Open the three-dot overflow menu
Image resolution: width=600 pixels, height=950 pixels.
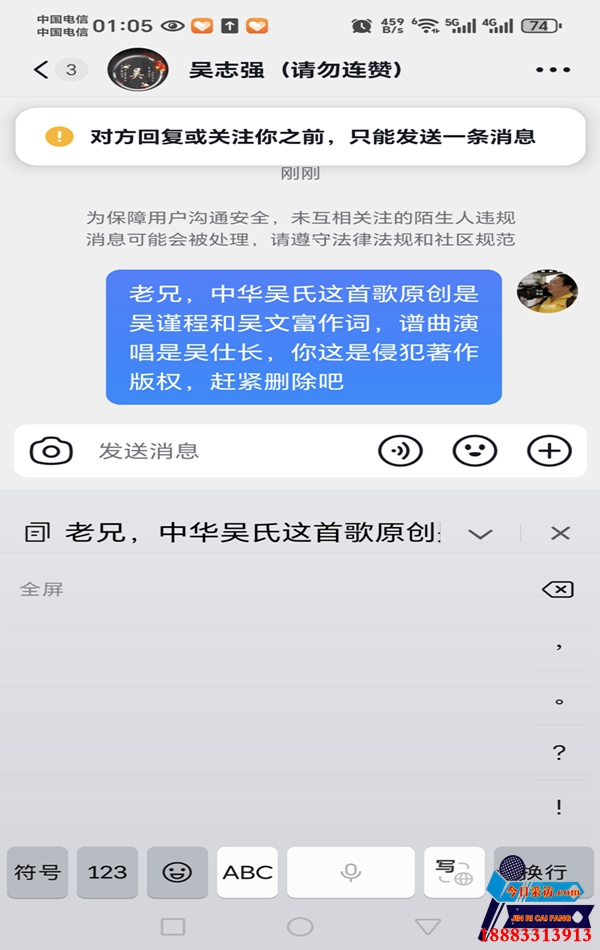point(552,70)
